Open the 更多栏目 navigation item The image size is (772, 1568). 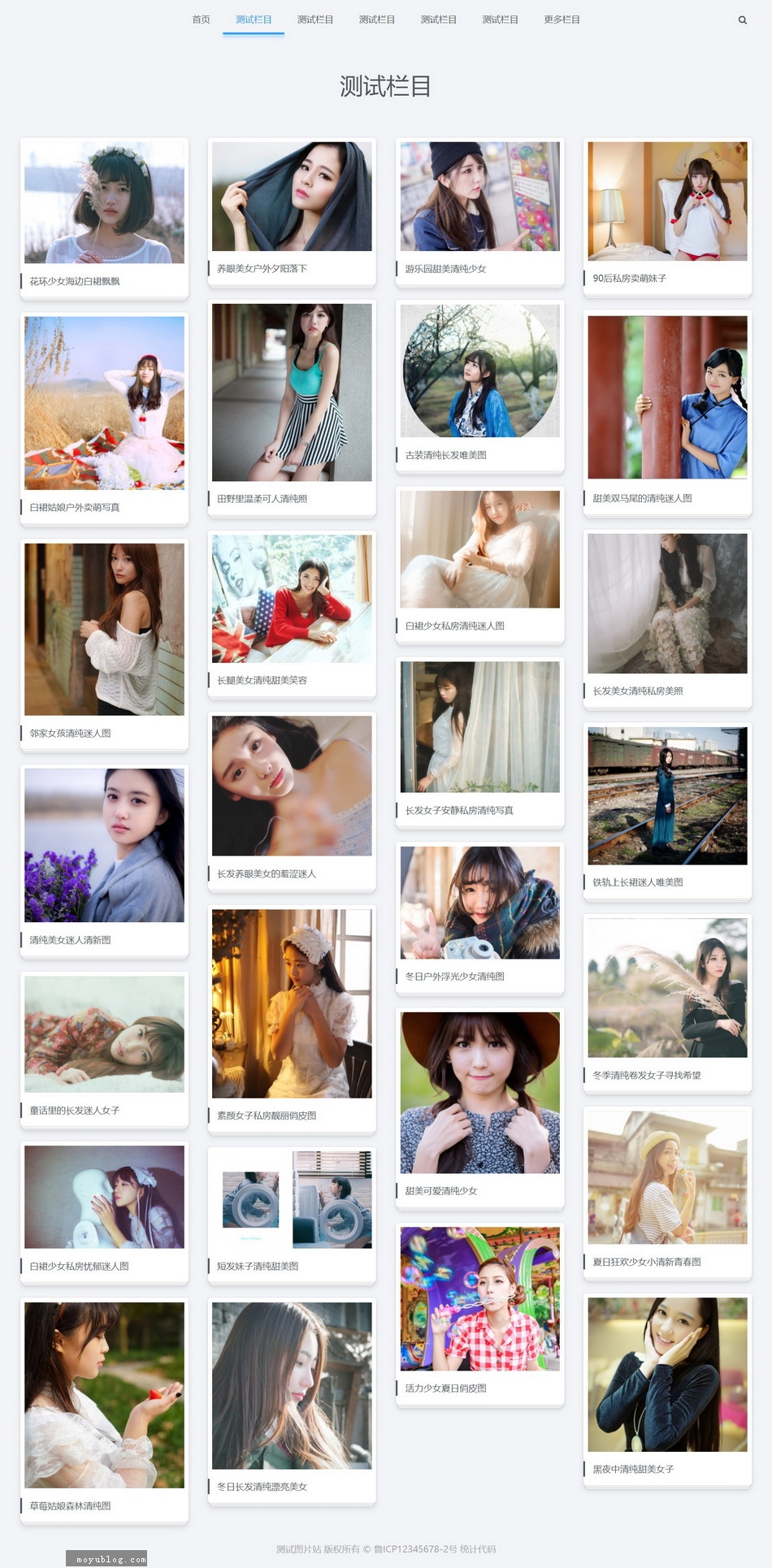562,19
